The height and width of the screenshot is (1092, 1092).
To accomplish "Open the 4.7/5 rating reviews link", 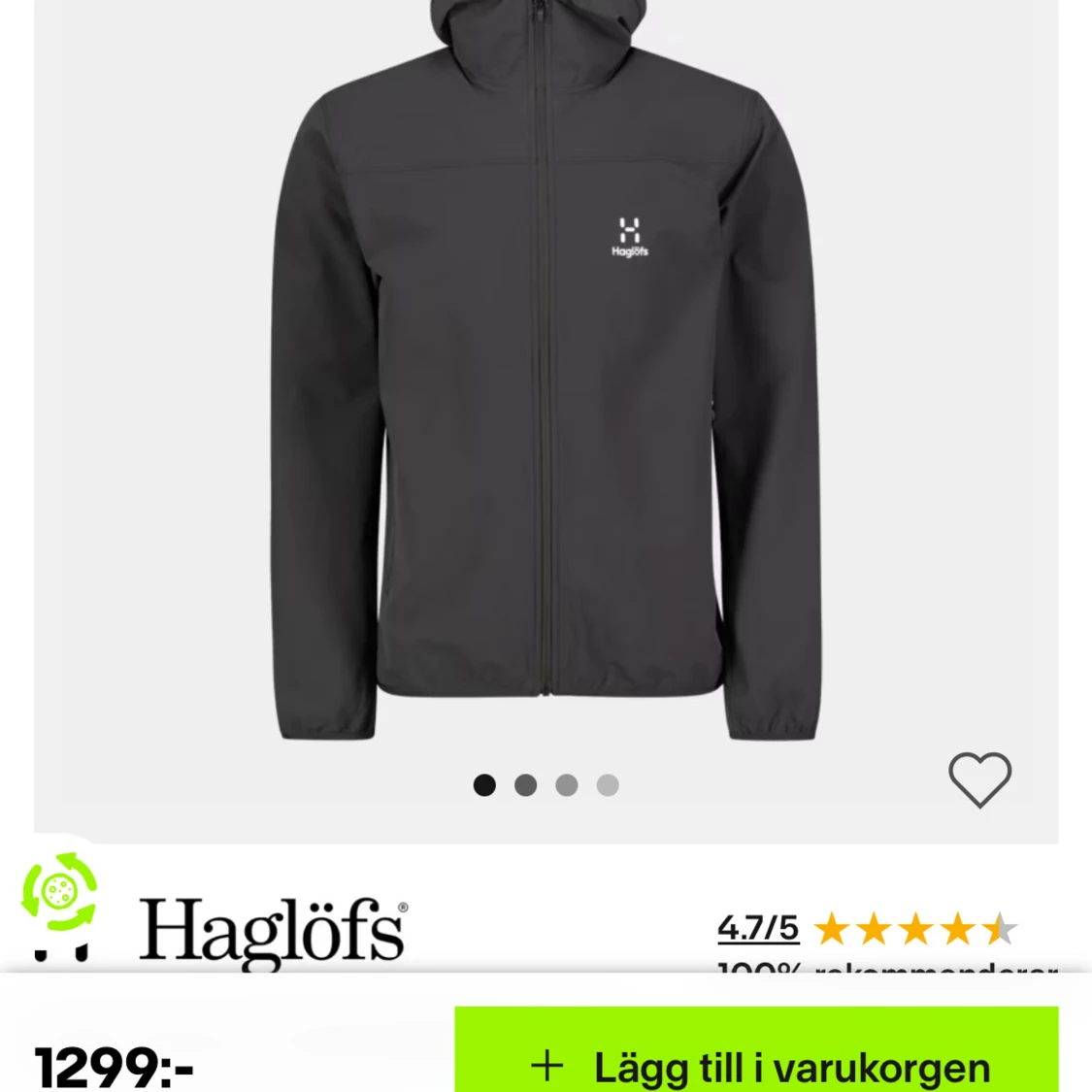I will pos(758,929).
